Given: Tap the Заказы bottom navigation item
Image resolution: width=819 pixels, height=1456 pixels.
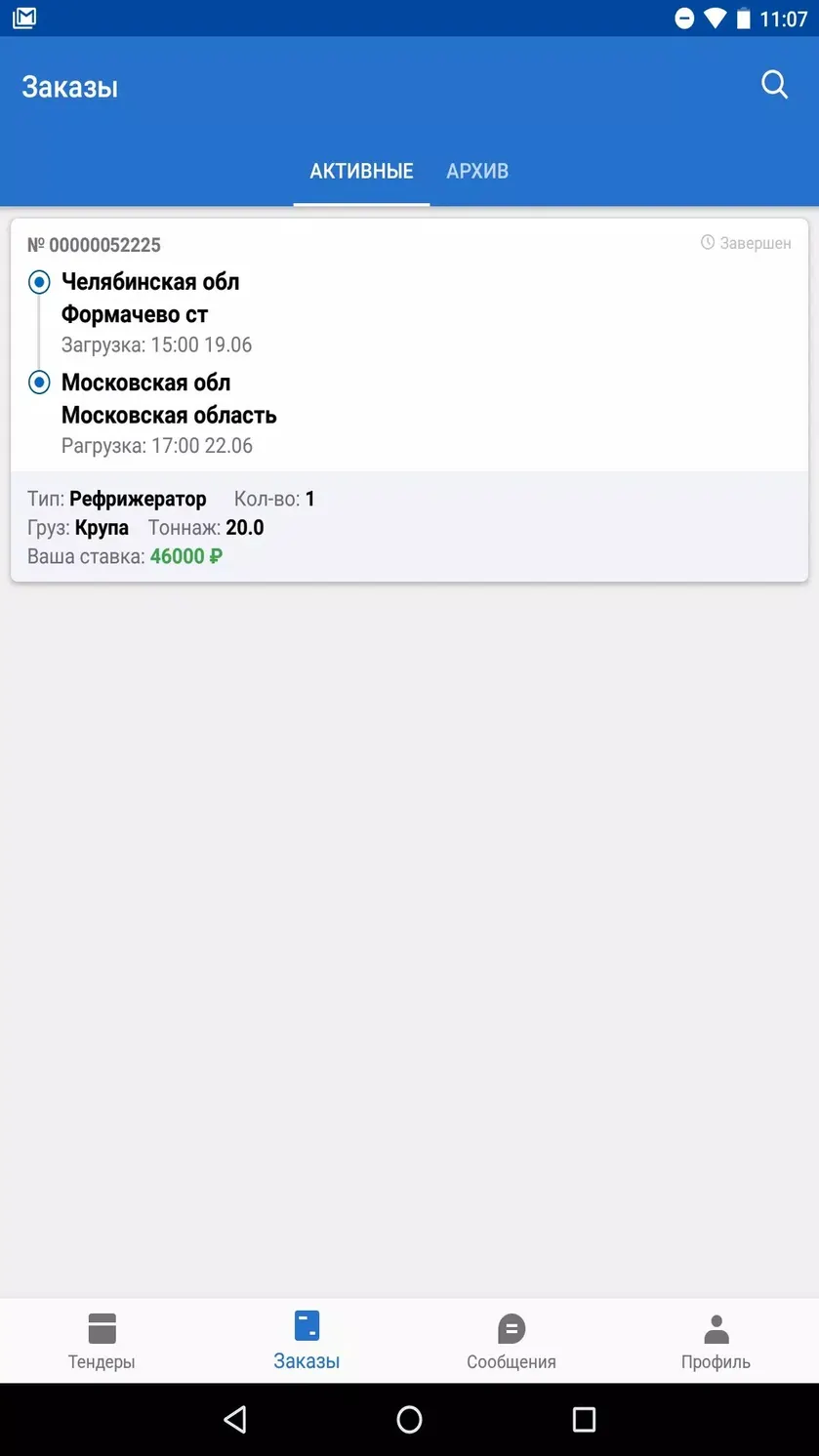Looking at the screenshot, I should (307, 1342).
